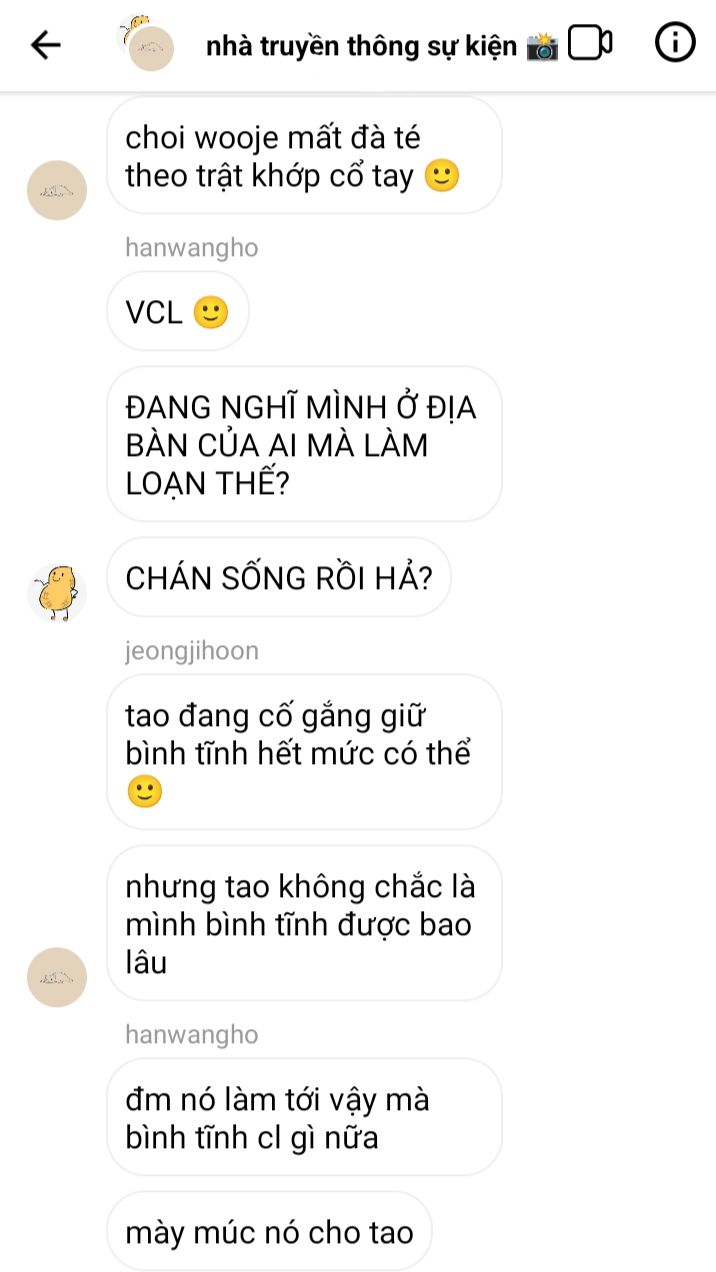Open the conversation info details
The height and width of the screenshot is (1272, 716).
pos(674,44)
